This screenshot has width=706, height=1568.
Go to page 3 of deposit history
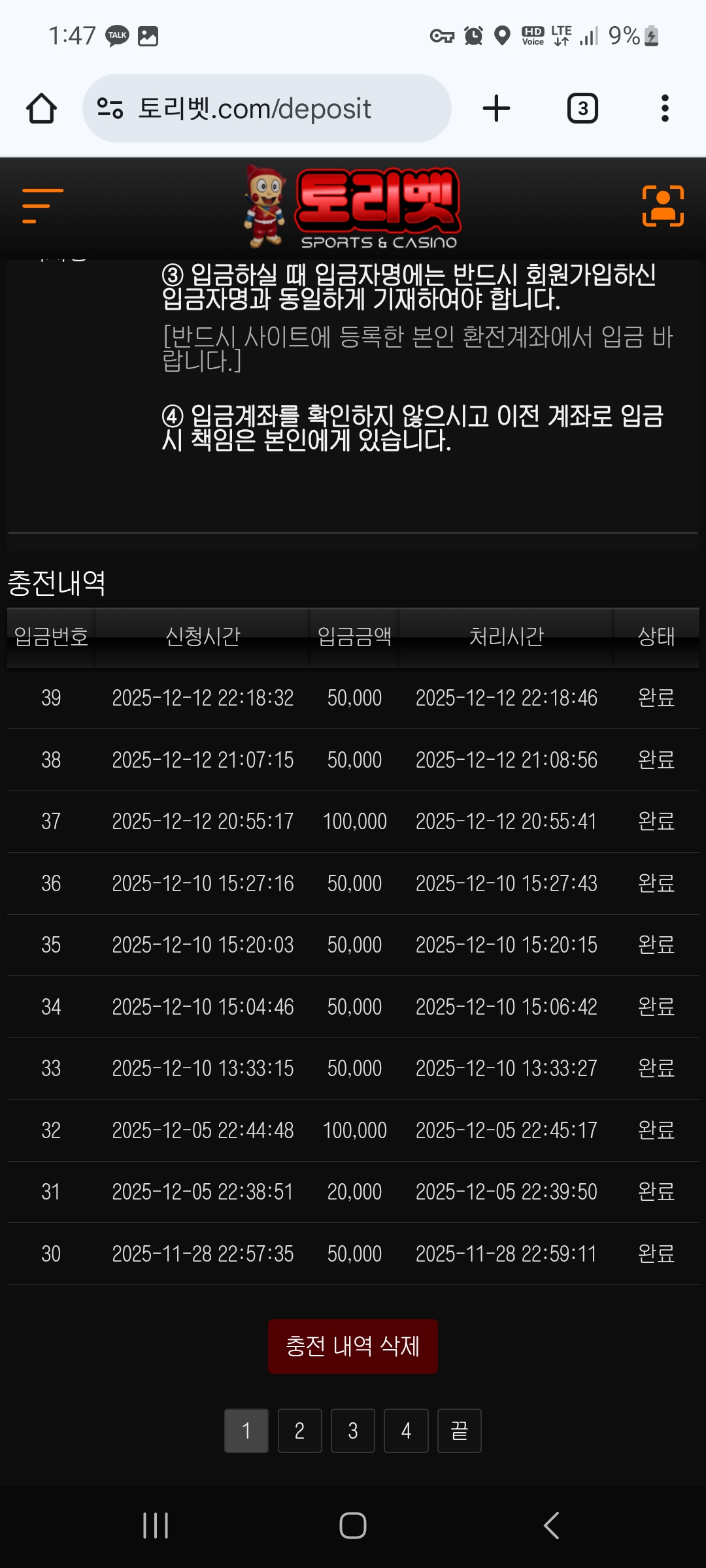click(x=353, y=1431)
